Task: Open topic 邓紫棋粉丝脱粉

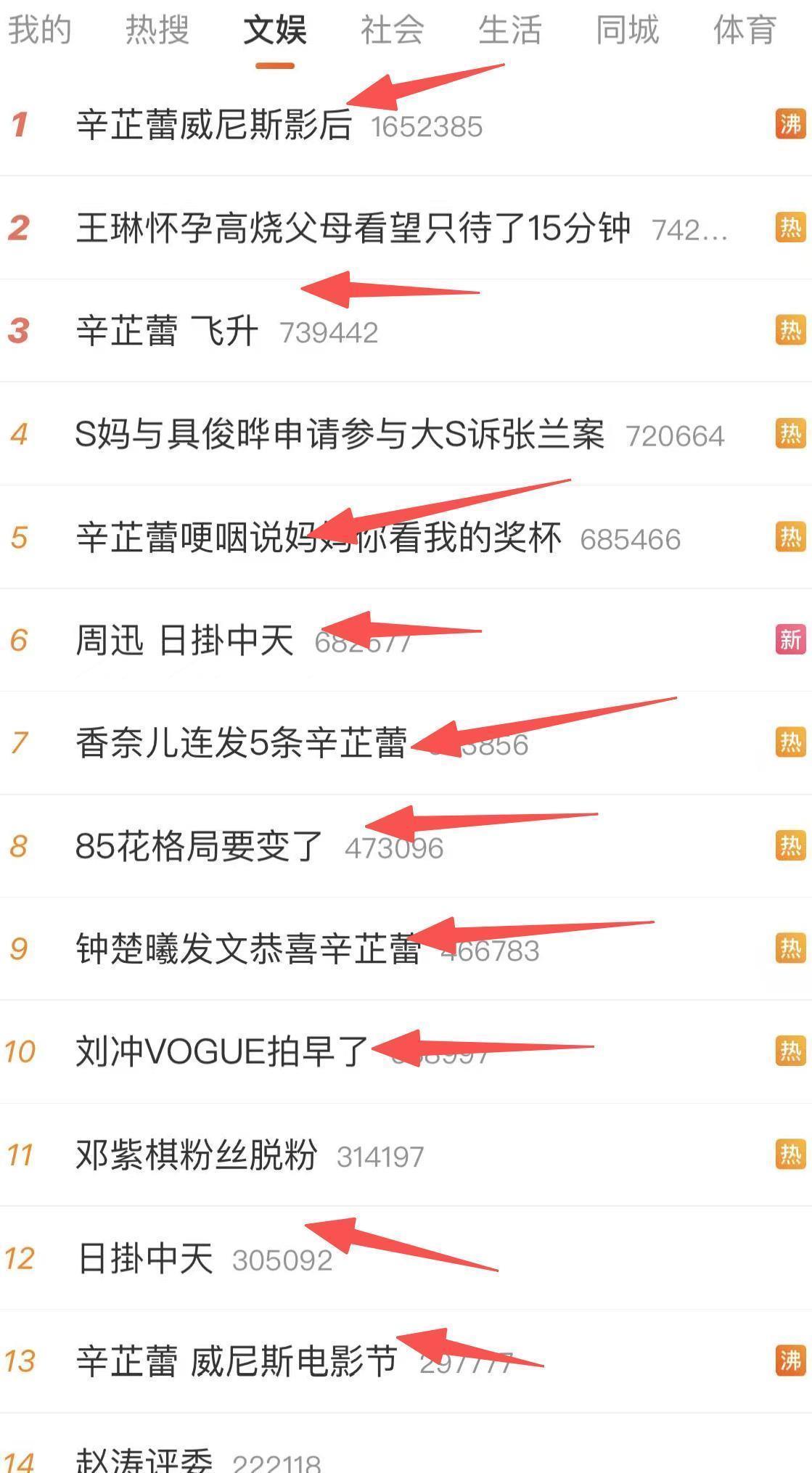Action: tap(197, 1155)
